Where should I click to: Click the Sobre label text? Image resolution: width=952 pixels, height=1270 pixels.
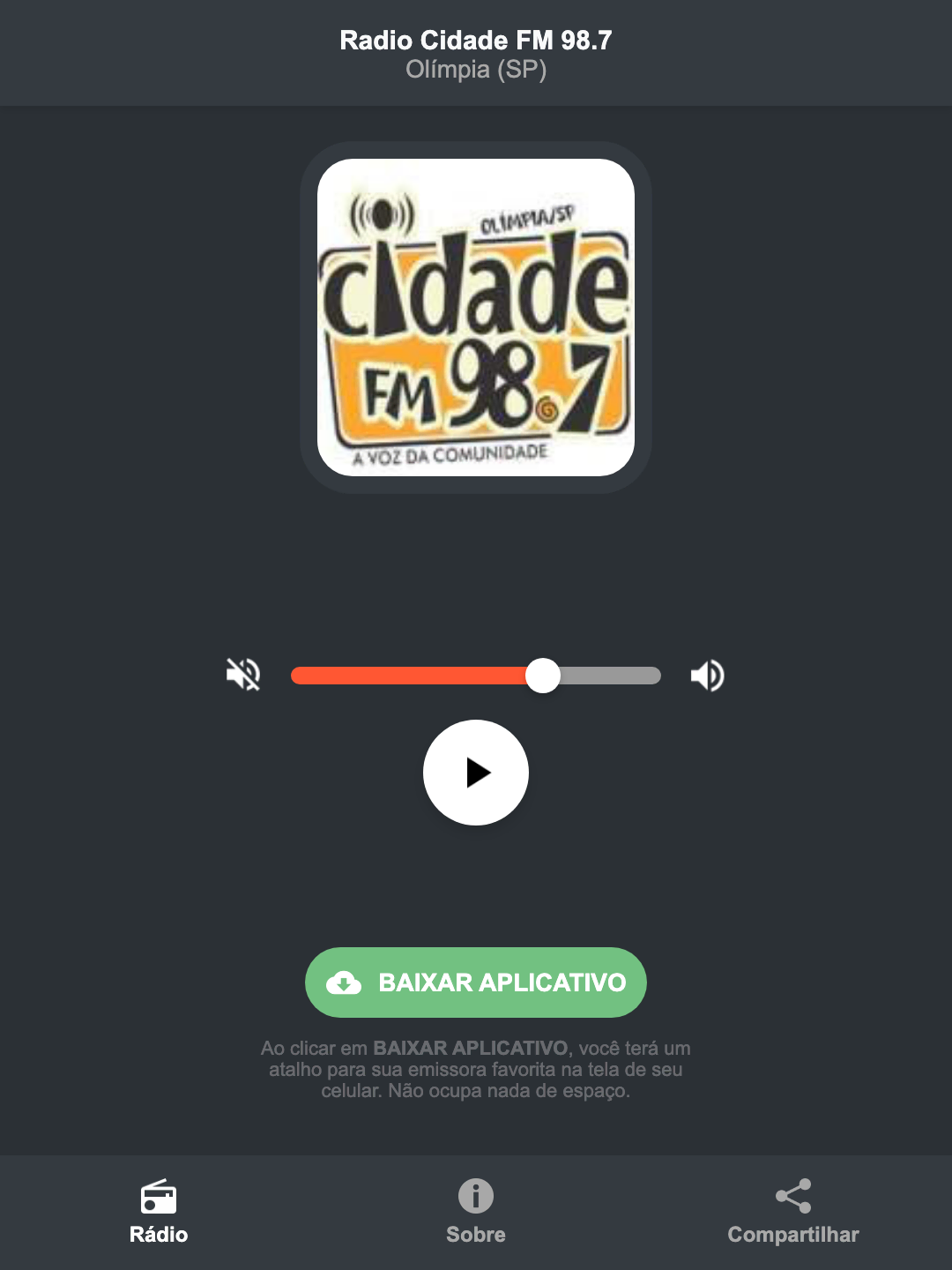tap(475, 1235)
